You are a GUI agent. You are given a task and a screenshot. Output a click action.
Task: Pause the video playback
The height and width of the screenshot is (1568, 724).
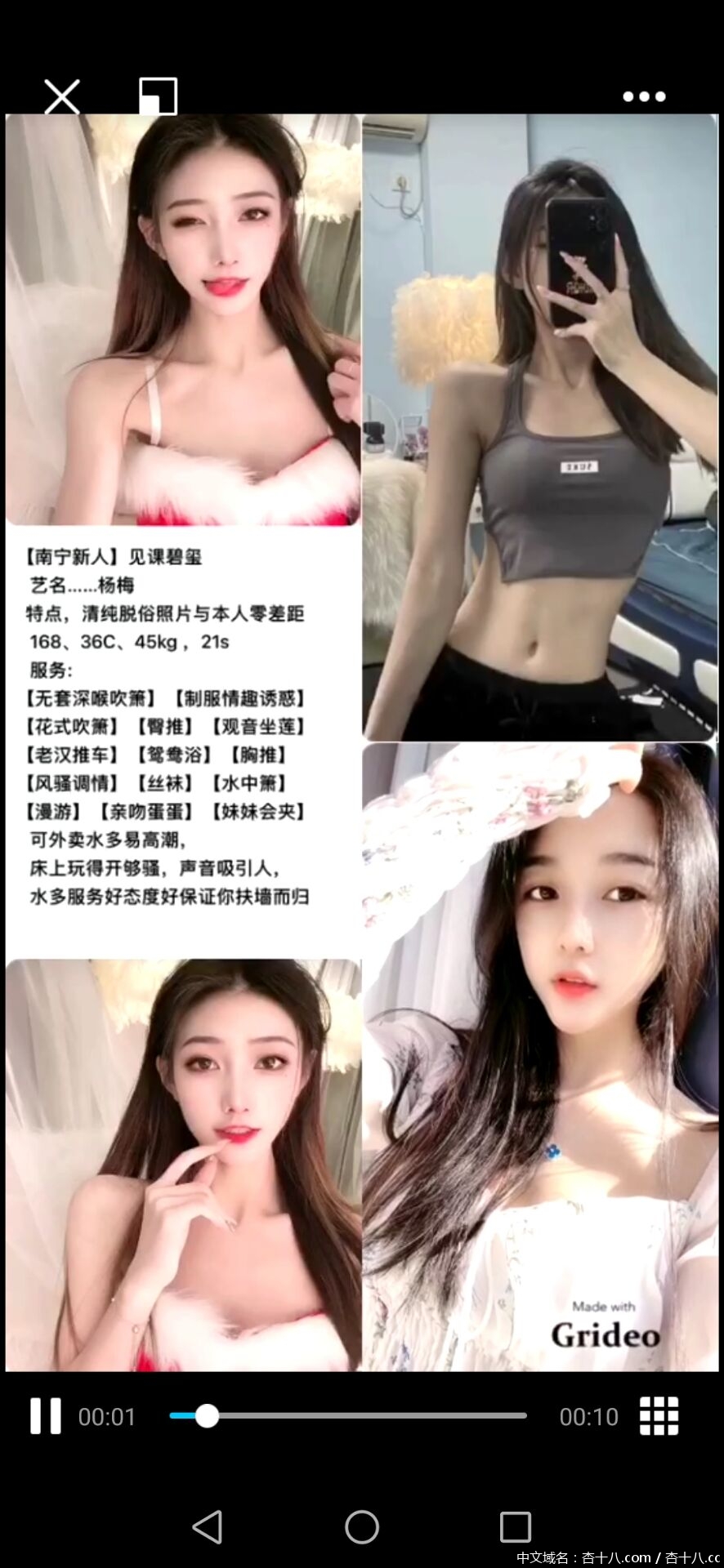click(46, 1415)
